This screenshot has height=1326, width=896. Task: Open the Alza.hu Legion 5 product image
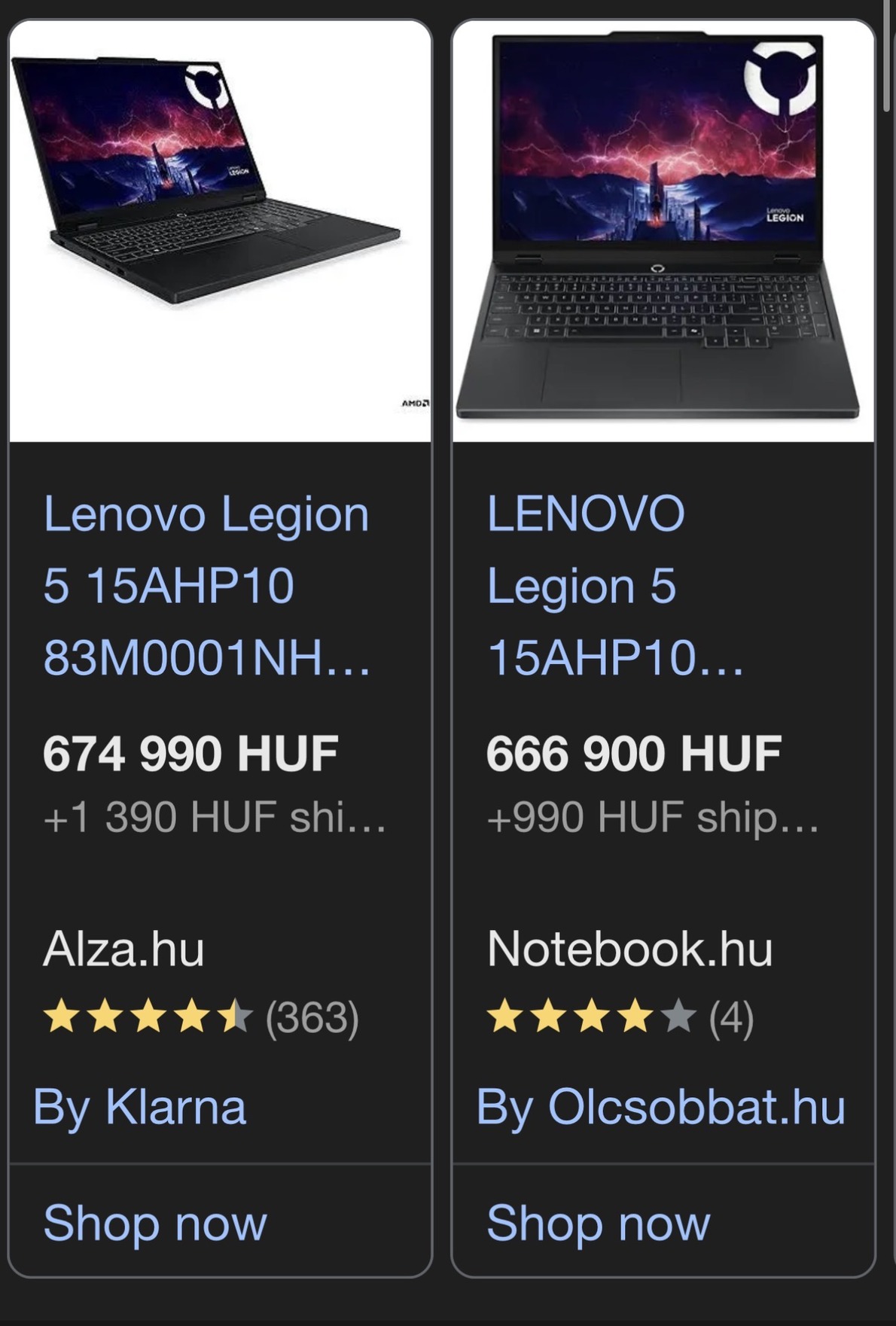(219, 230)
